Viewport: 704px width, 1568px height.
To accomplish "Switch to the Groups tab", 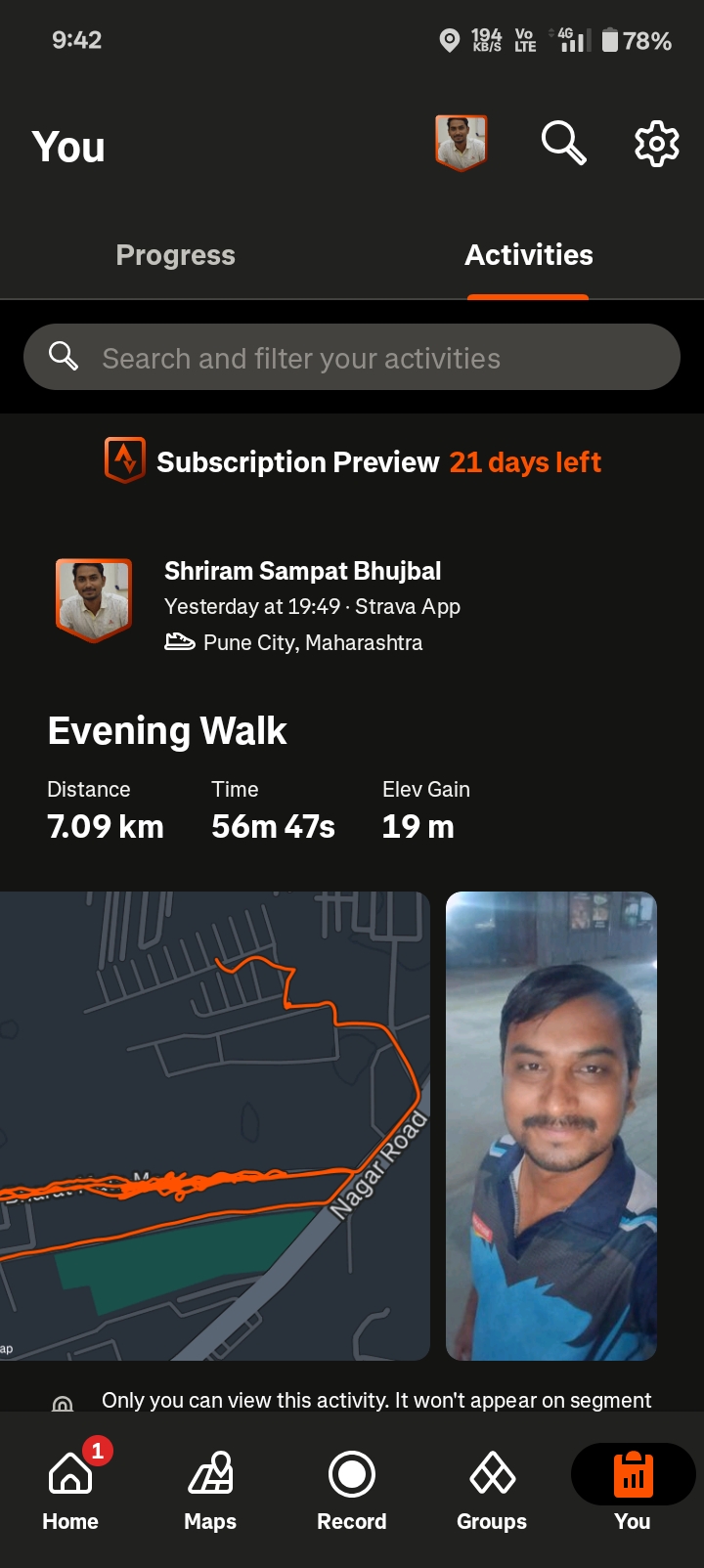I will pyautogui.click(x=492, y=1490).
